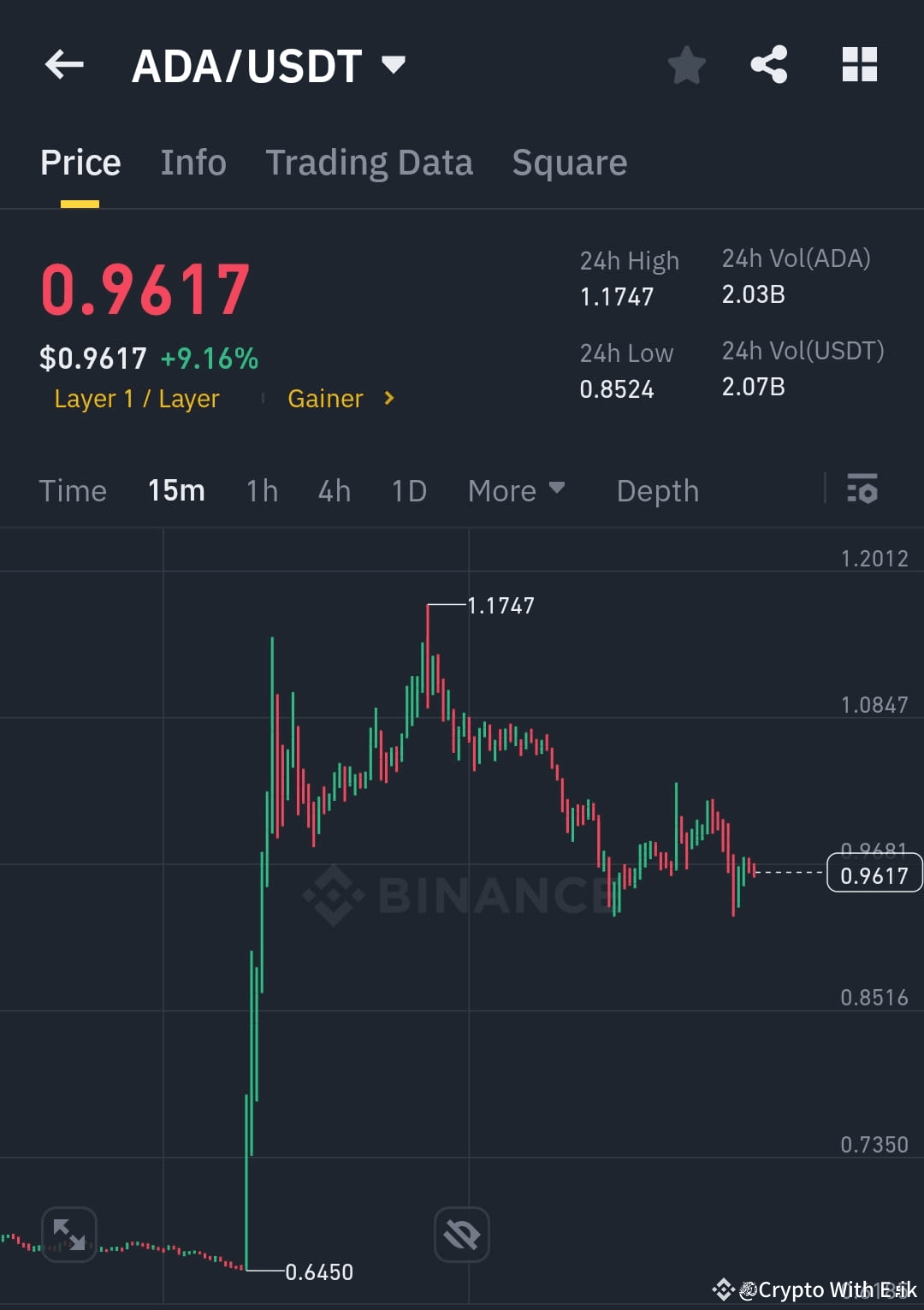View the Depth chart
This screenshot has width=924, height=1310.
coord(657,490)
